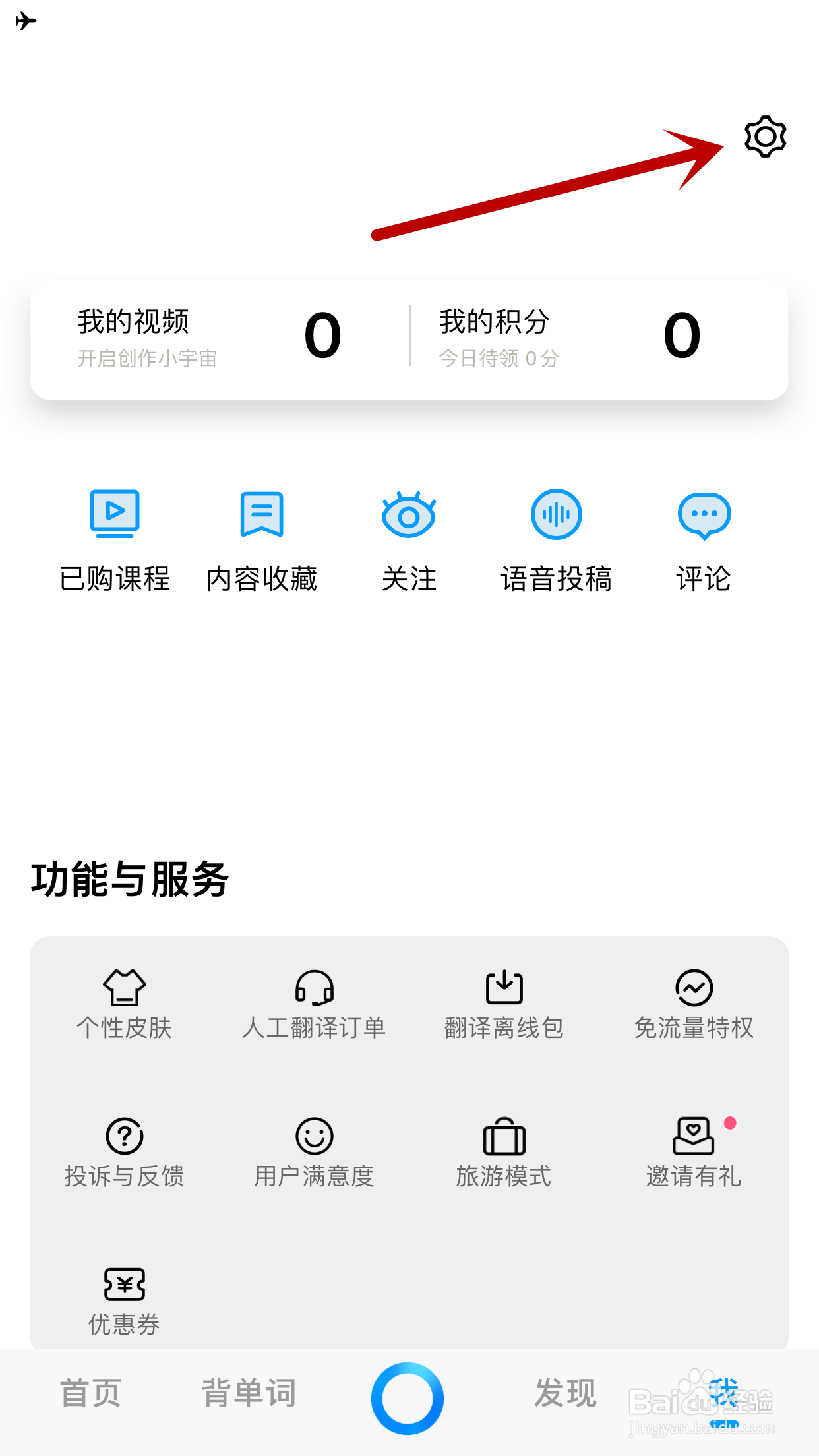Open 人工翻译订单 orders
This screenshot has height=1456, width=819.
pyautogui.click(x=314, y=1004)
